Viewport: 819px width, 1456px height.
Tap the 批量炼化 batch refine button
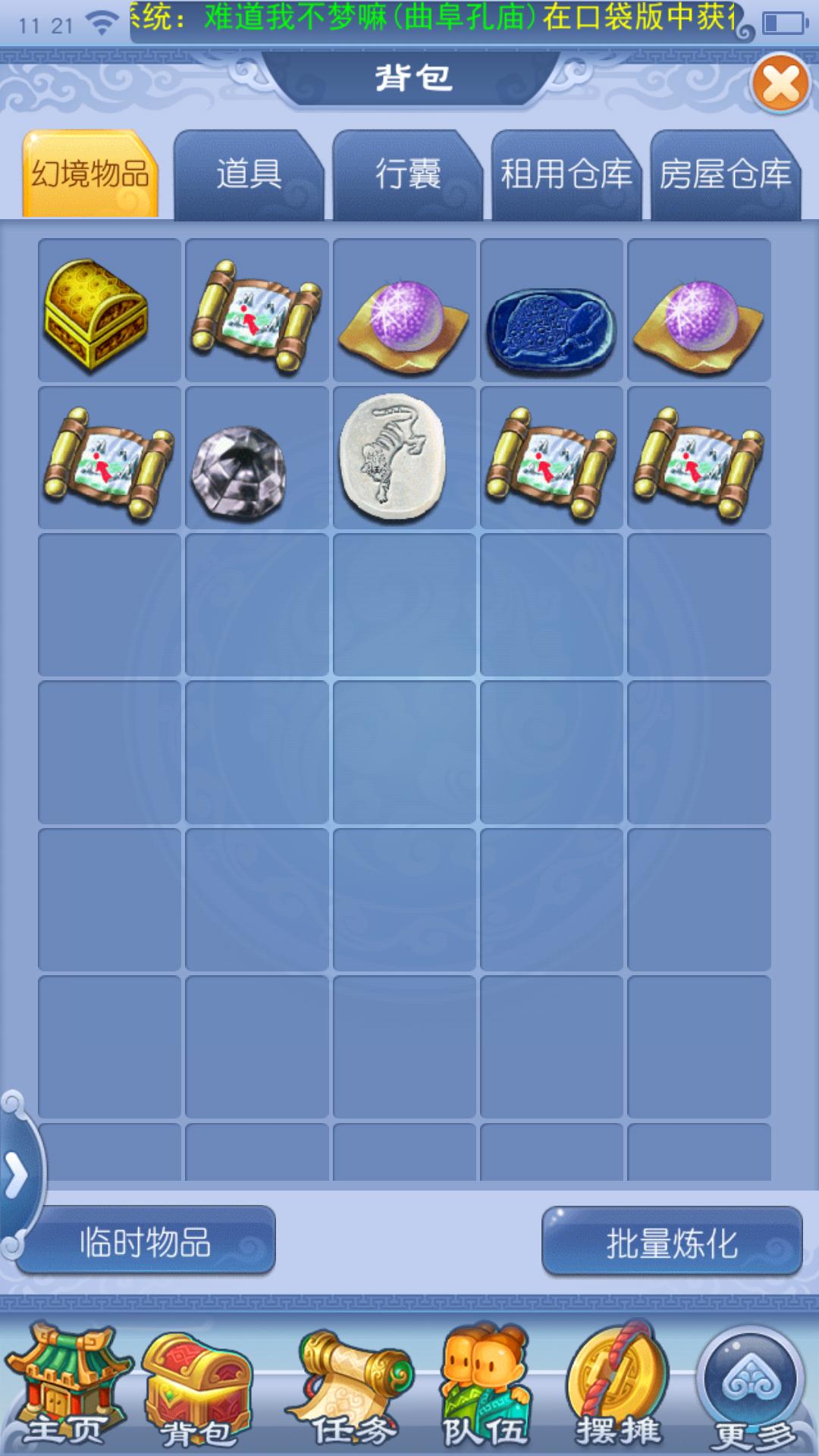pos(672,1243)
